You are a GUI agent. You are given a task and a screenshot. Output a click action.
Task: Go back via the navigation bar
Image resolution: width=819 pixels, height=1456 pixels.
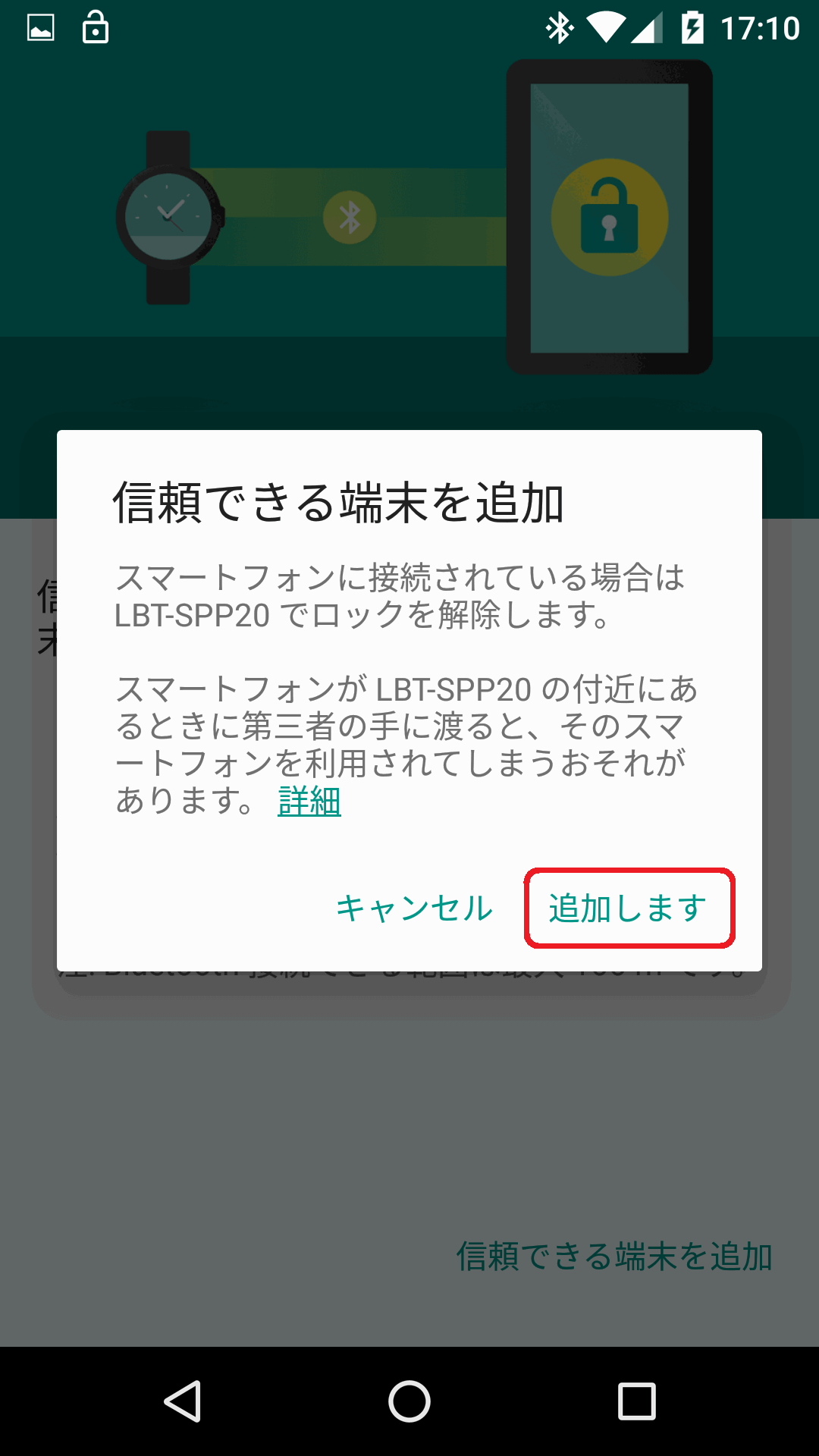click(183, 1401)
